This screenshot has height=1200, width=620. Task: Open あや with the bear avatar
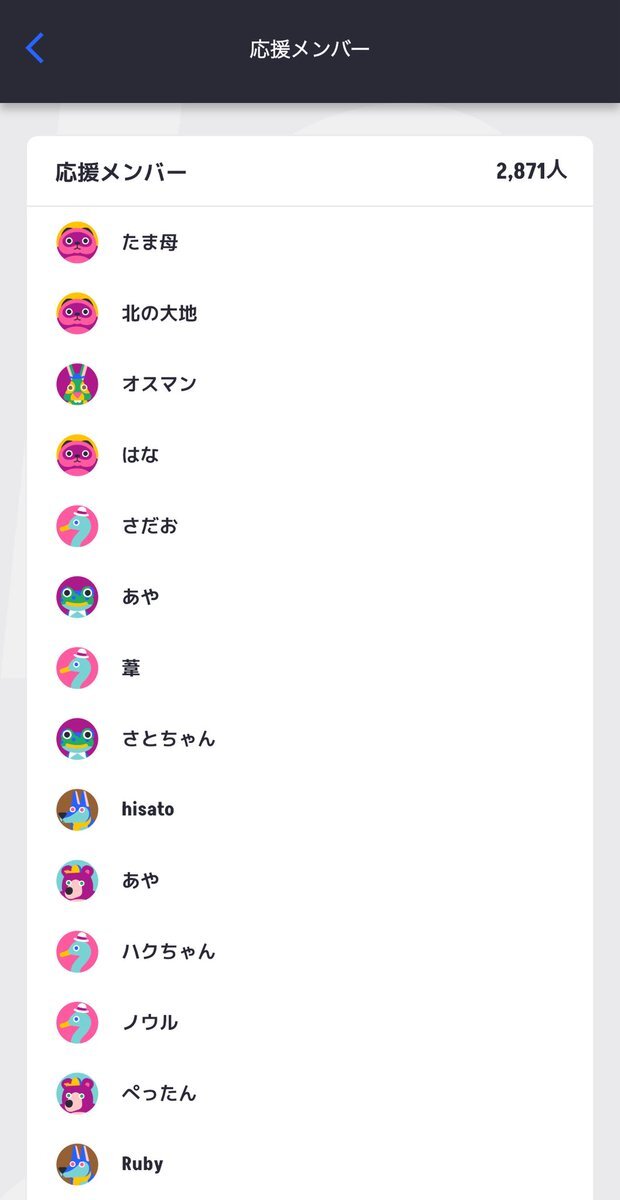tap(310, 881)
